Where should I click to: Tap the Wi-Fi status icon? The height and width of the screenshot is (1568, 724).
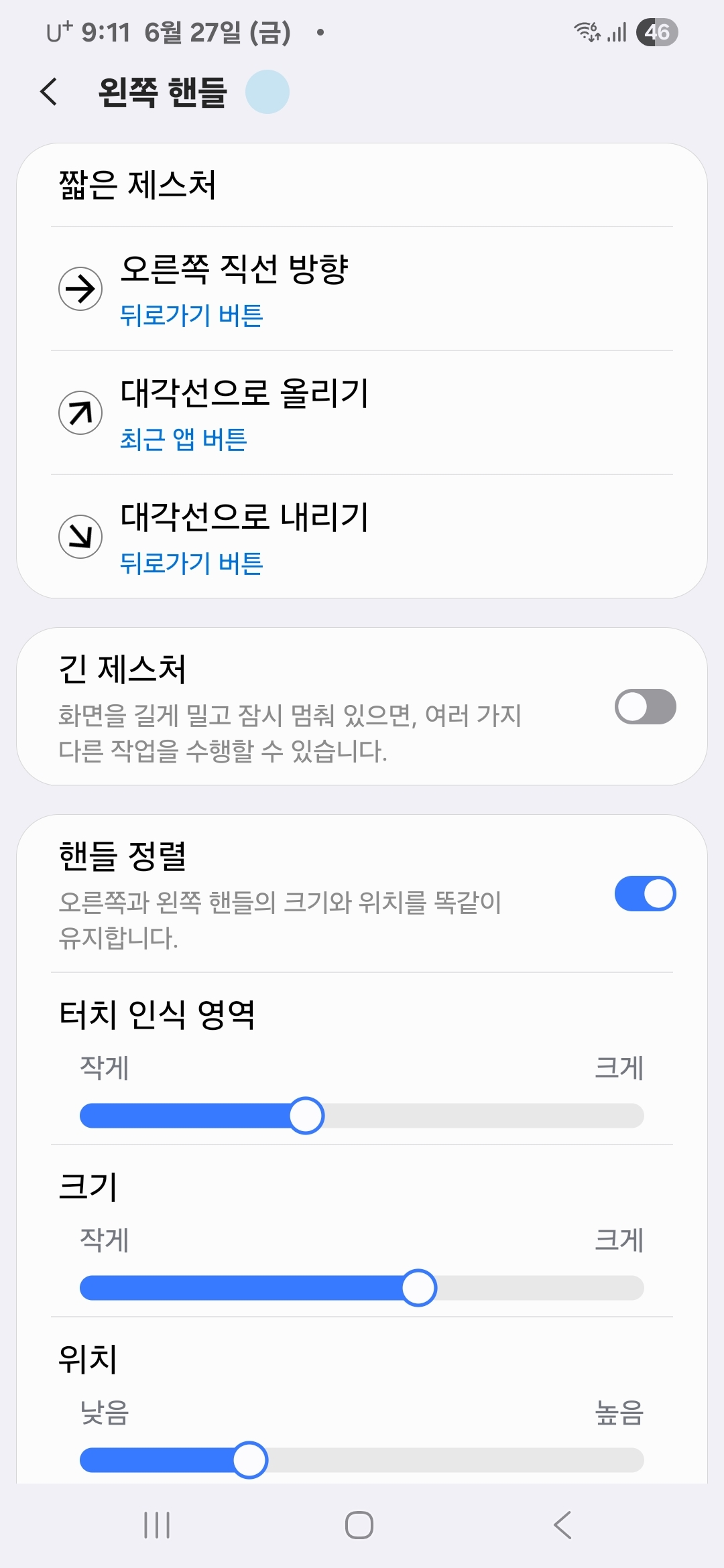click(587, 31)
